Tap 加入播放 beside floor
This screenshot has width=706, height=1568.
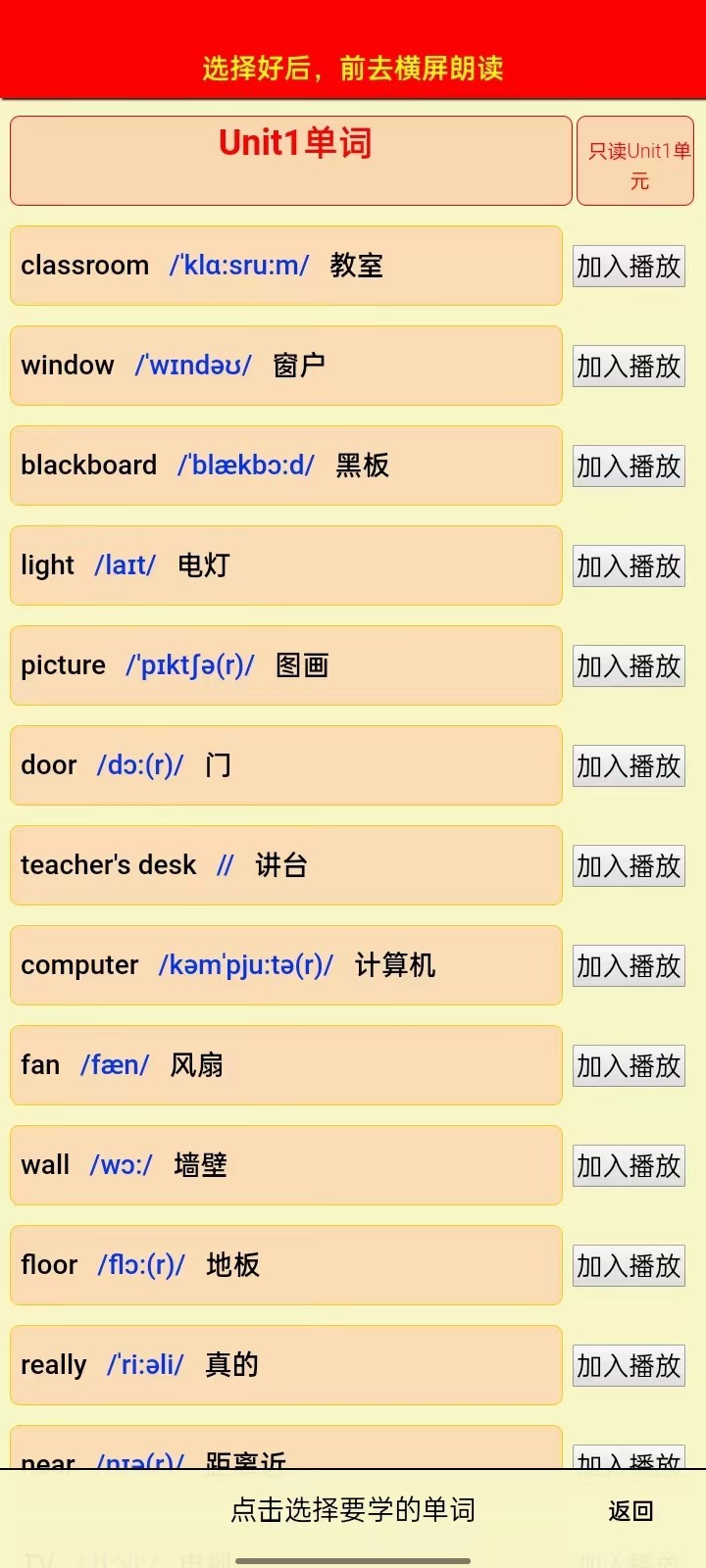pyautogui.click(x=629, y=1266)
